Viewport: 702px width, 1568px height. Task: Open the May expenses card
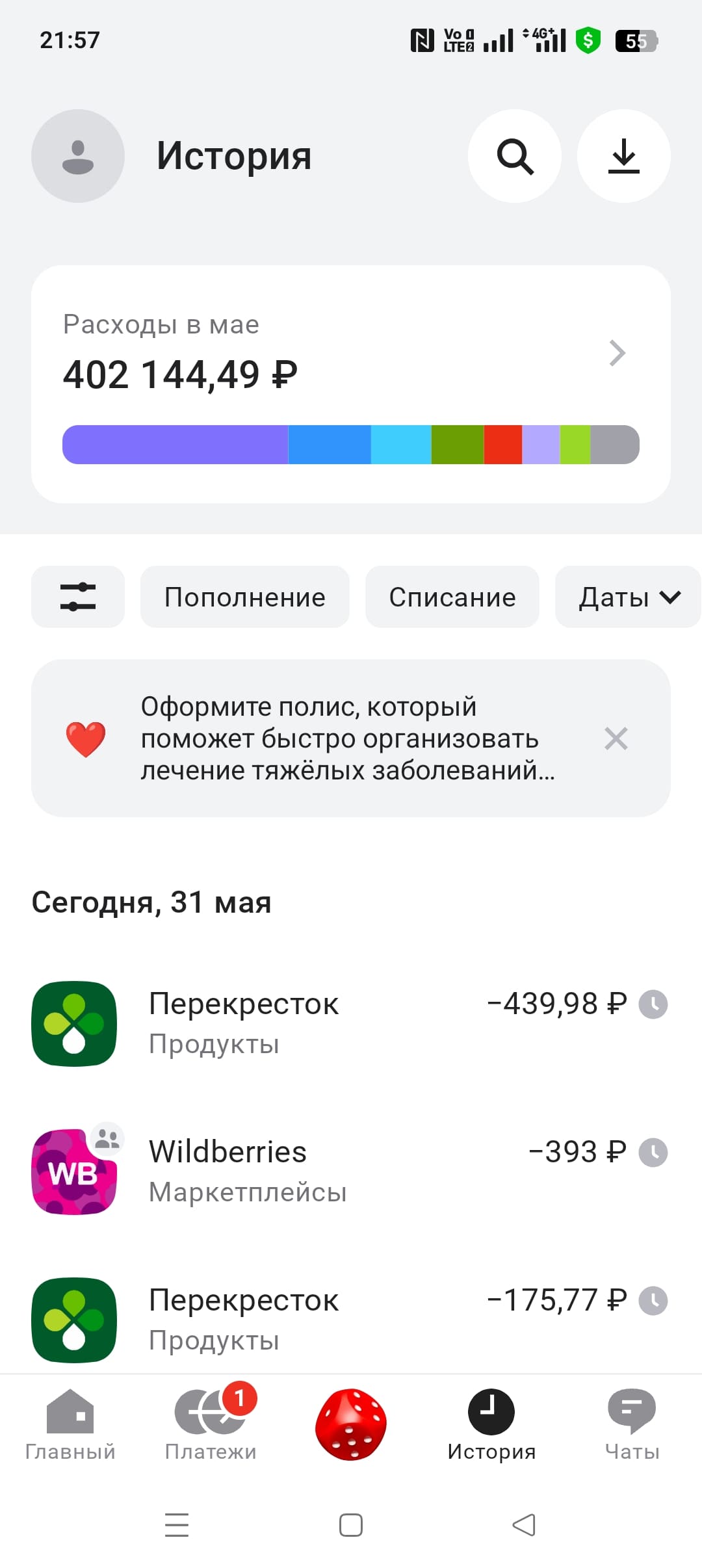[351, 384]
